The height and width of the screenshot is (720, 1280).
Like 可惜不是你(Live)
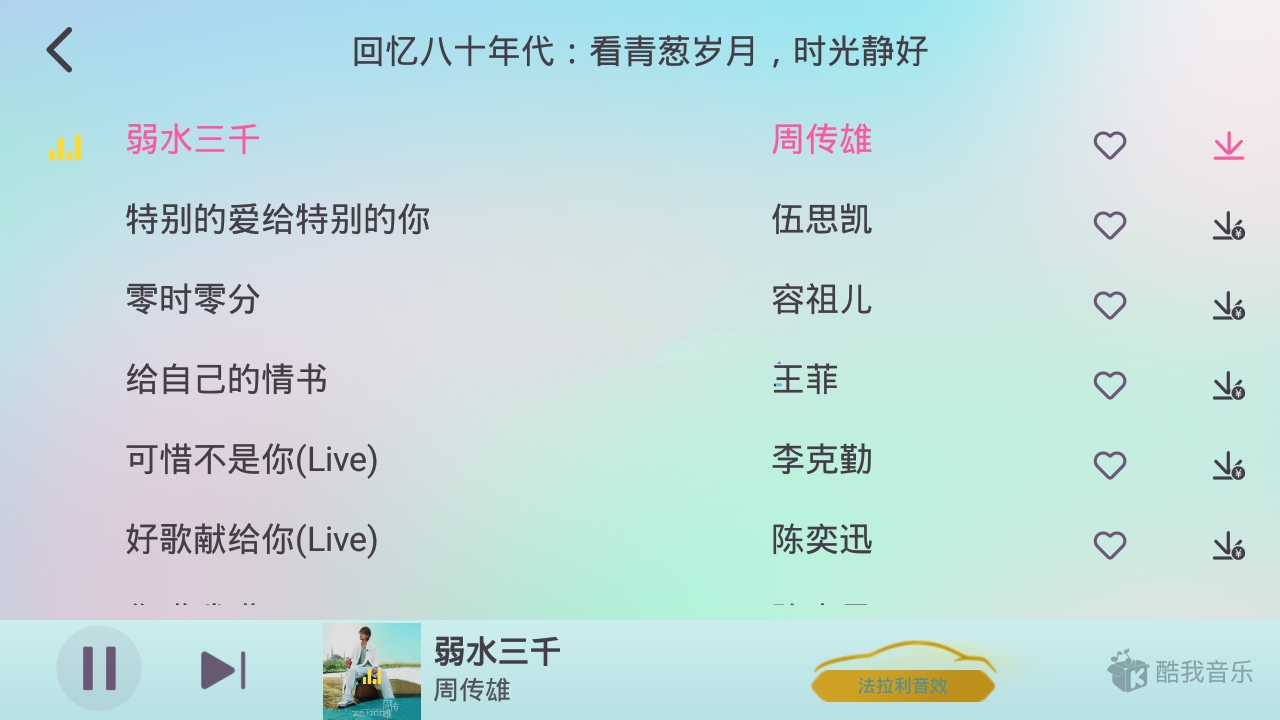click(x=1109, y=466)
